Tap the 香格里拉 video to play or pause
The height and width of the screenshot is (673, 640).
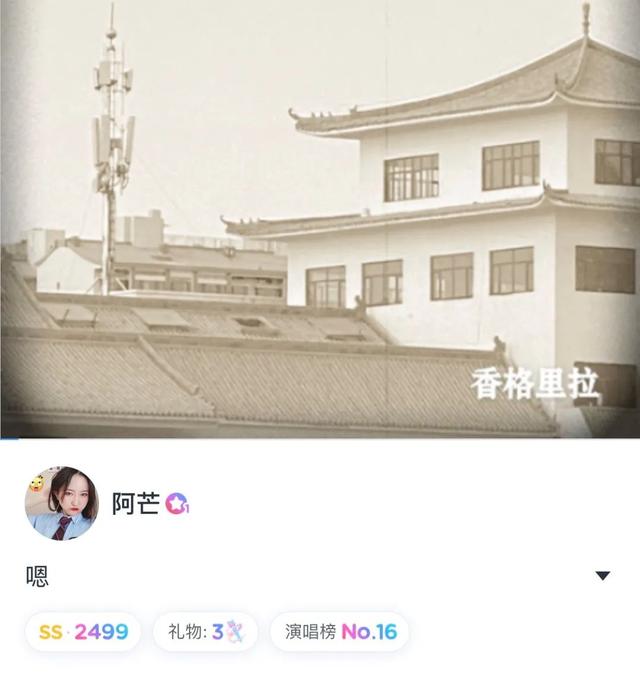tap(320, 218)
